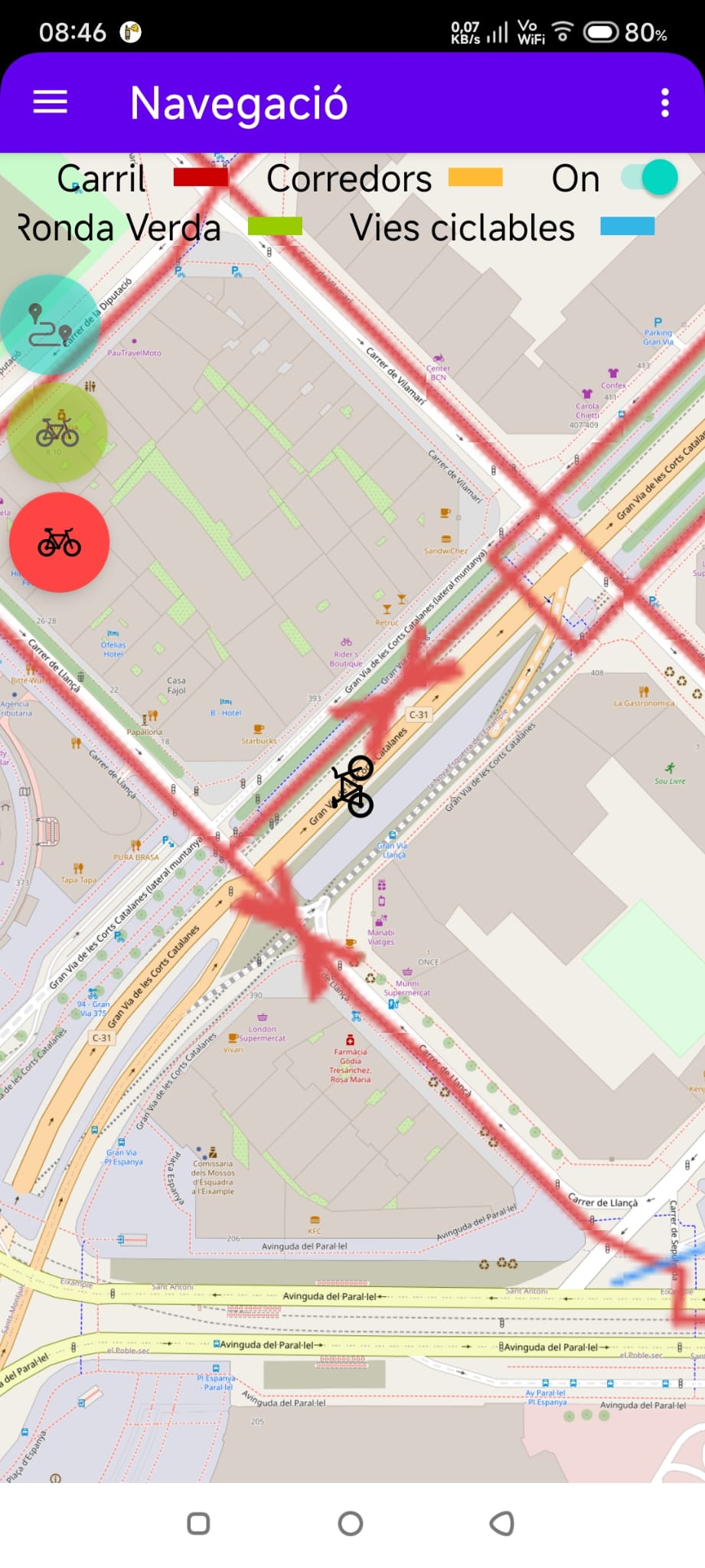
Task: Open the three-dot overflow menu
Action: click(x=664, y=103)
